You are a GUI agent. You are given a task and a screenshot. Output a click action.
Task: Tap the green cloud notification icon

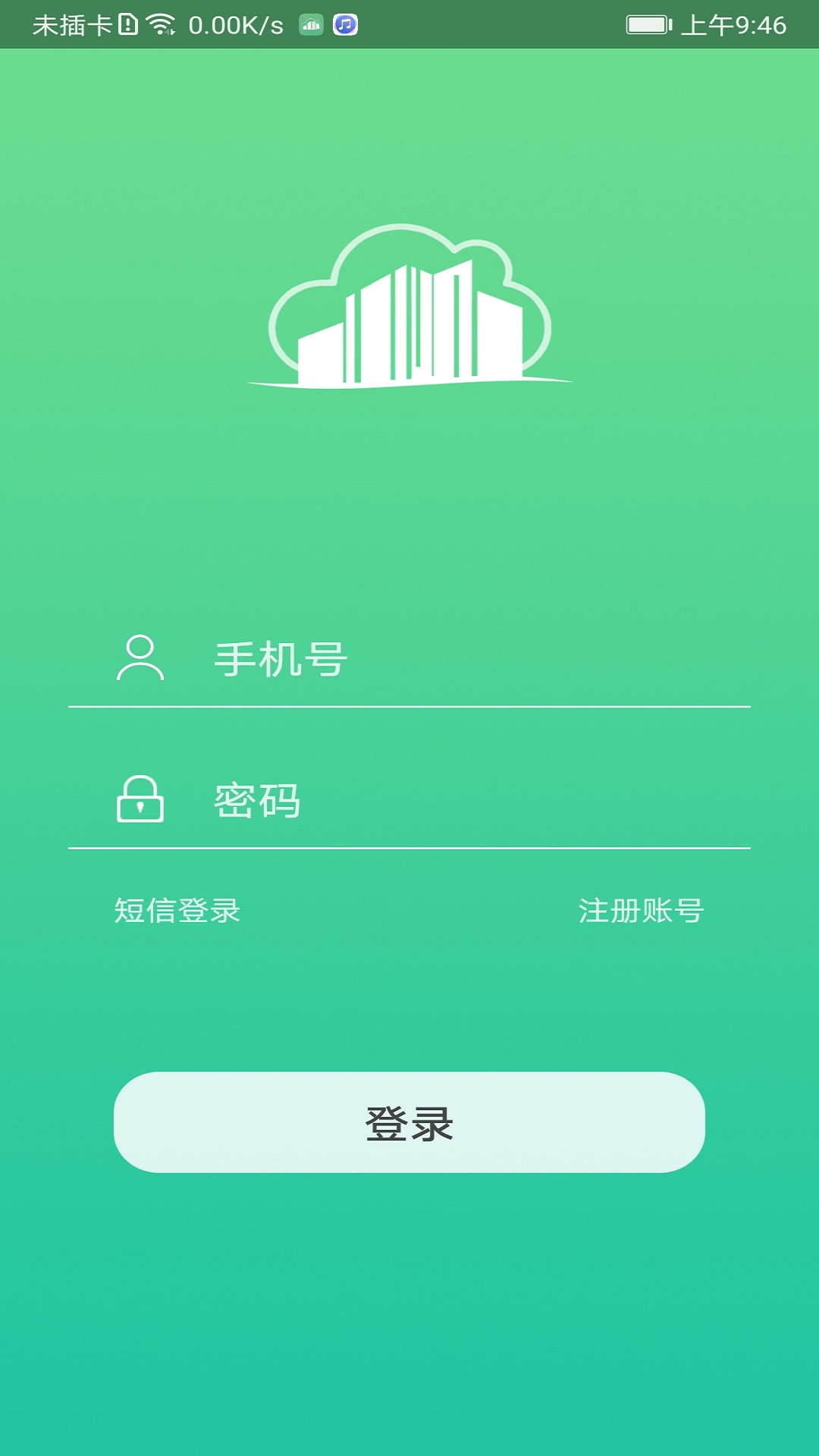click(309, 25)
